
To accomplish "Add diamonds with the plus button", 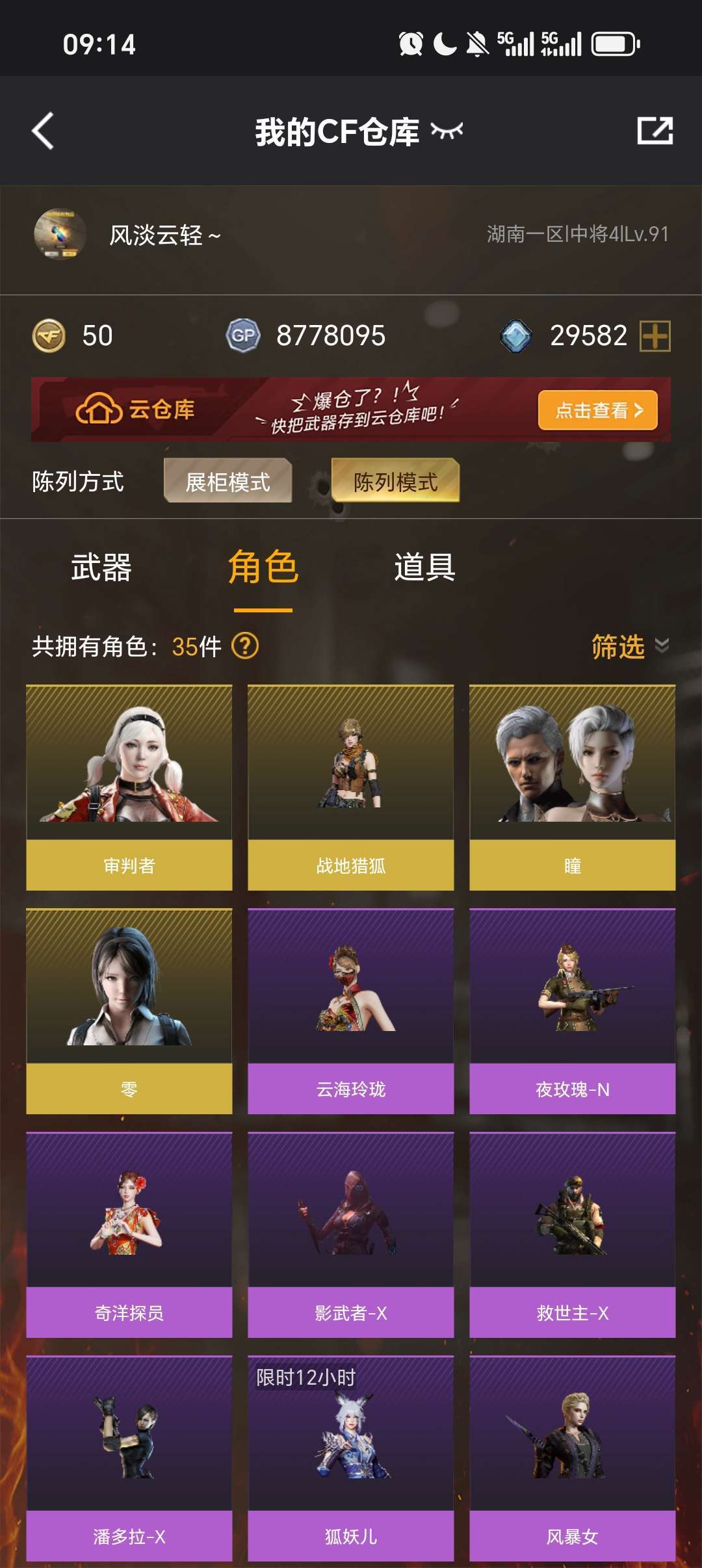I will [655, 336].
